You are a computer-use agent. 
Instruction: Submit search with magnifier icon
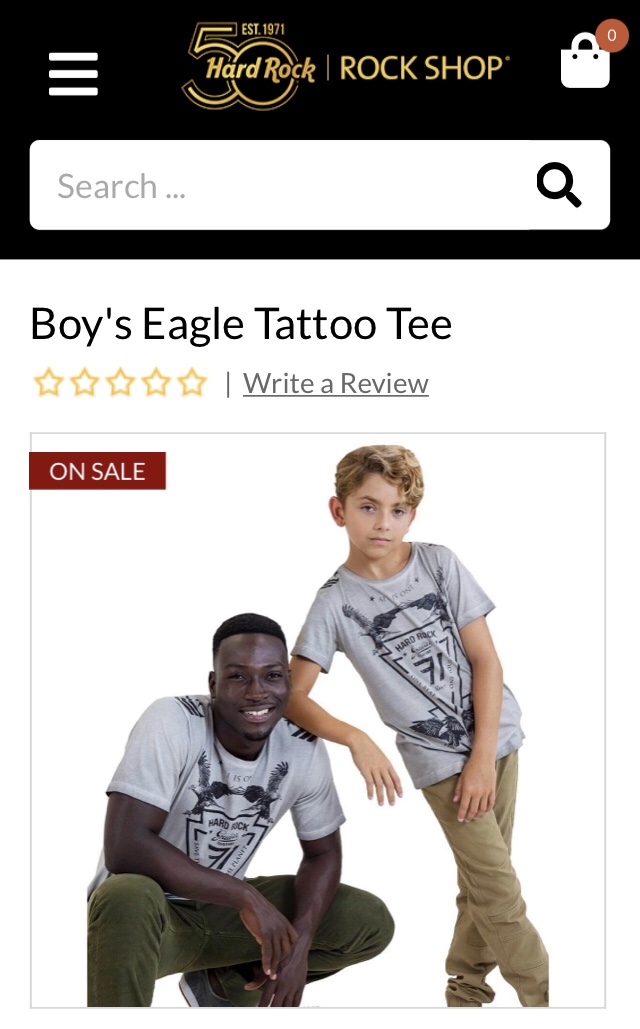click(x=559, y=186)
